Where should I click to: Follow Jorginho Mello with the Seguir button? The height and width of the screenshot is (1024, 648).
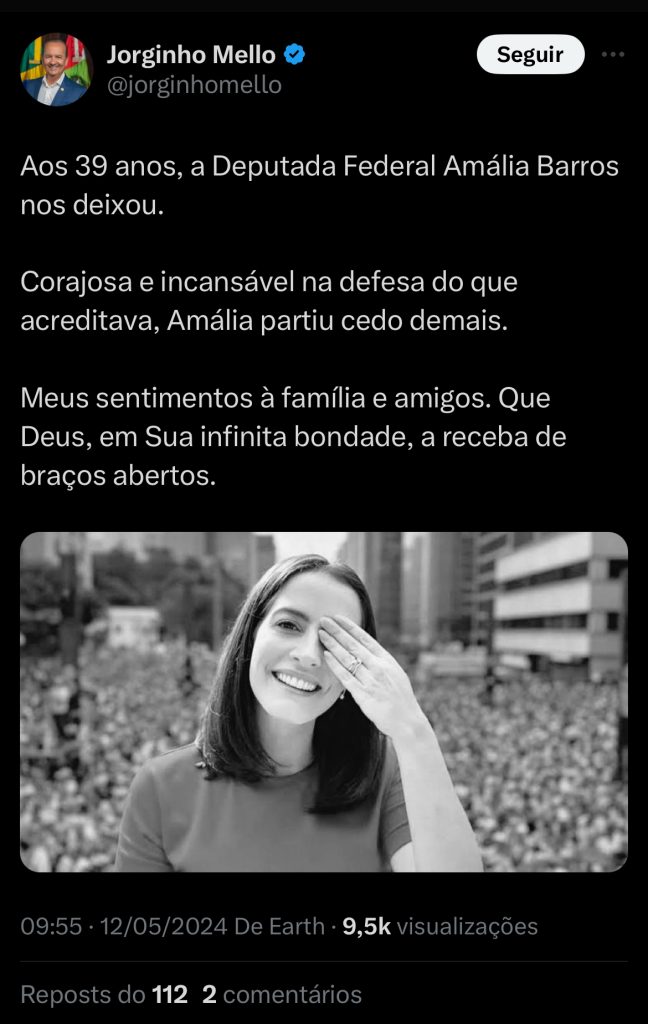(530, 55)
